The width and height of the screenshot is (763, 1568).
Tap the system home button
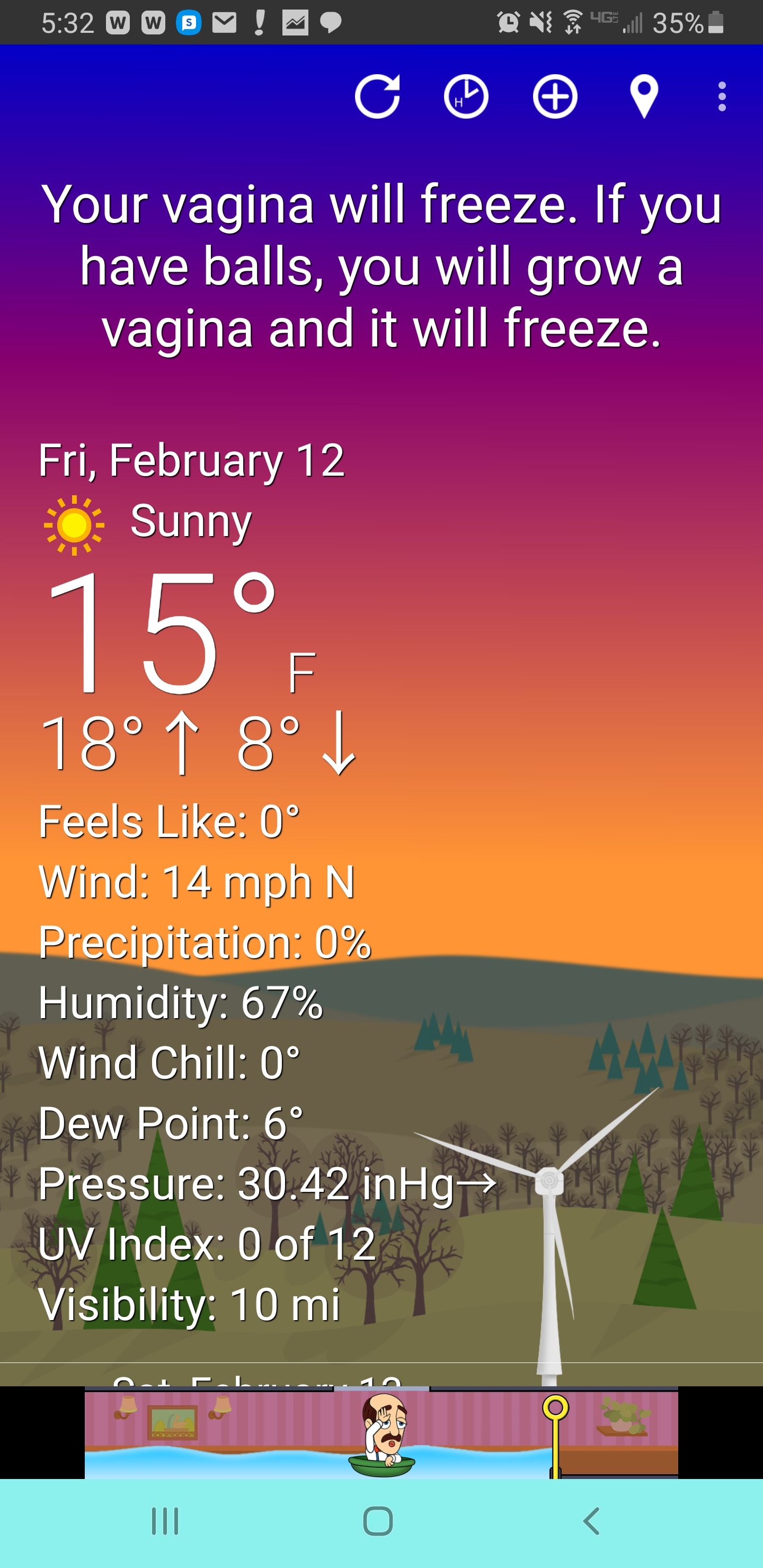coord(378,1521)
